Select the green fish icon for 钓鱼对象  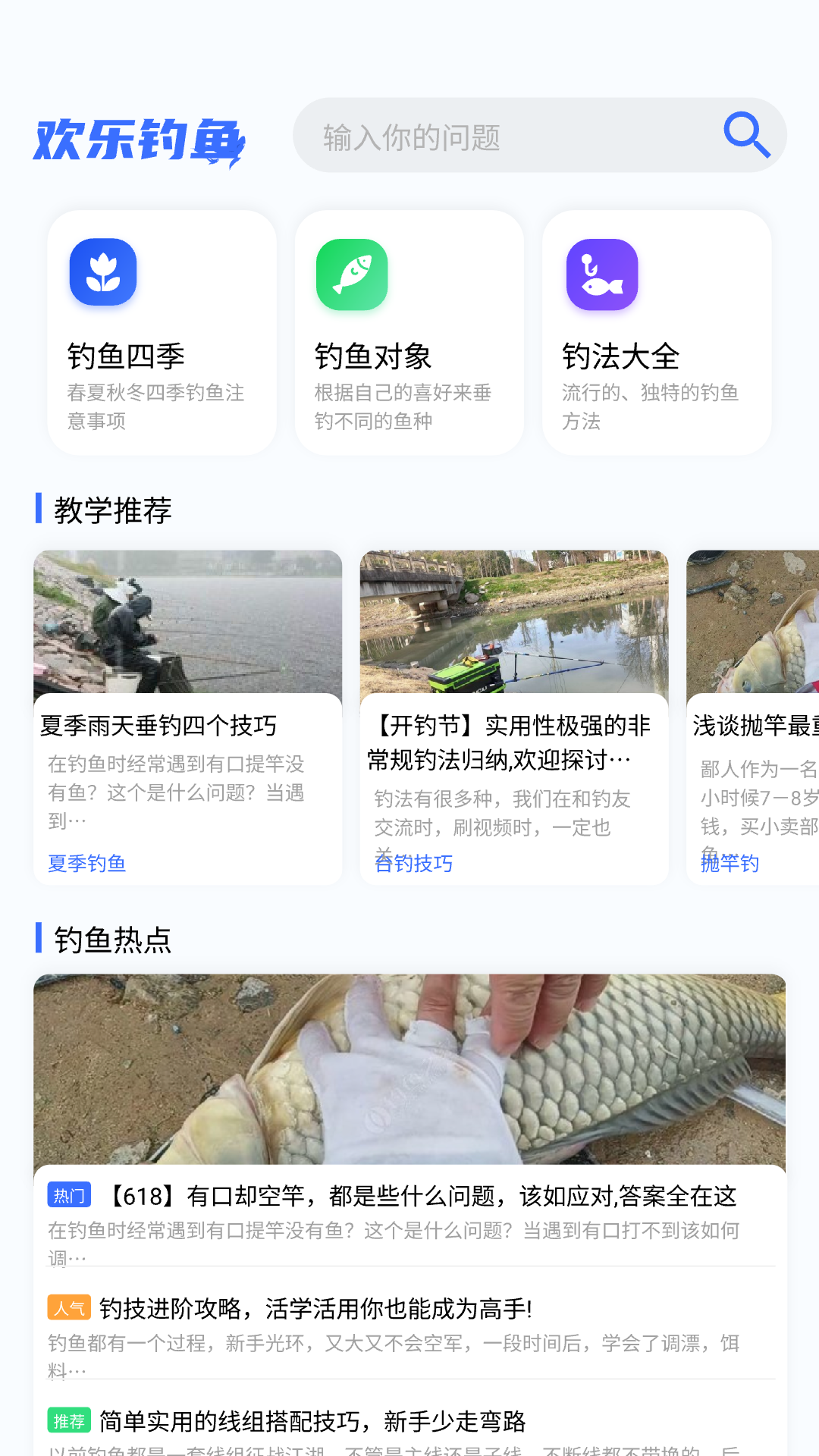(x=353, y=274)
